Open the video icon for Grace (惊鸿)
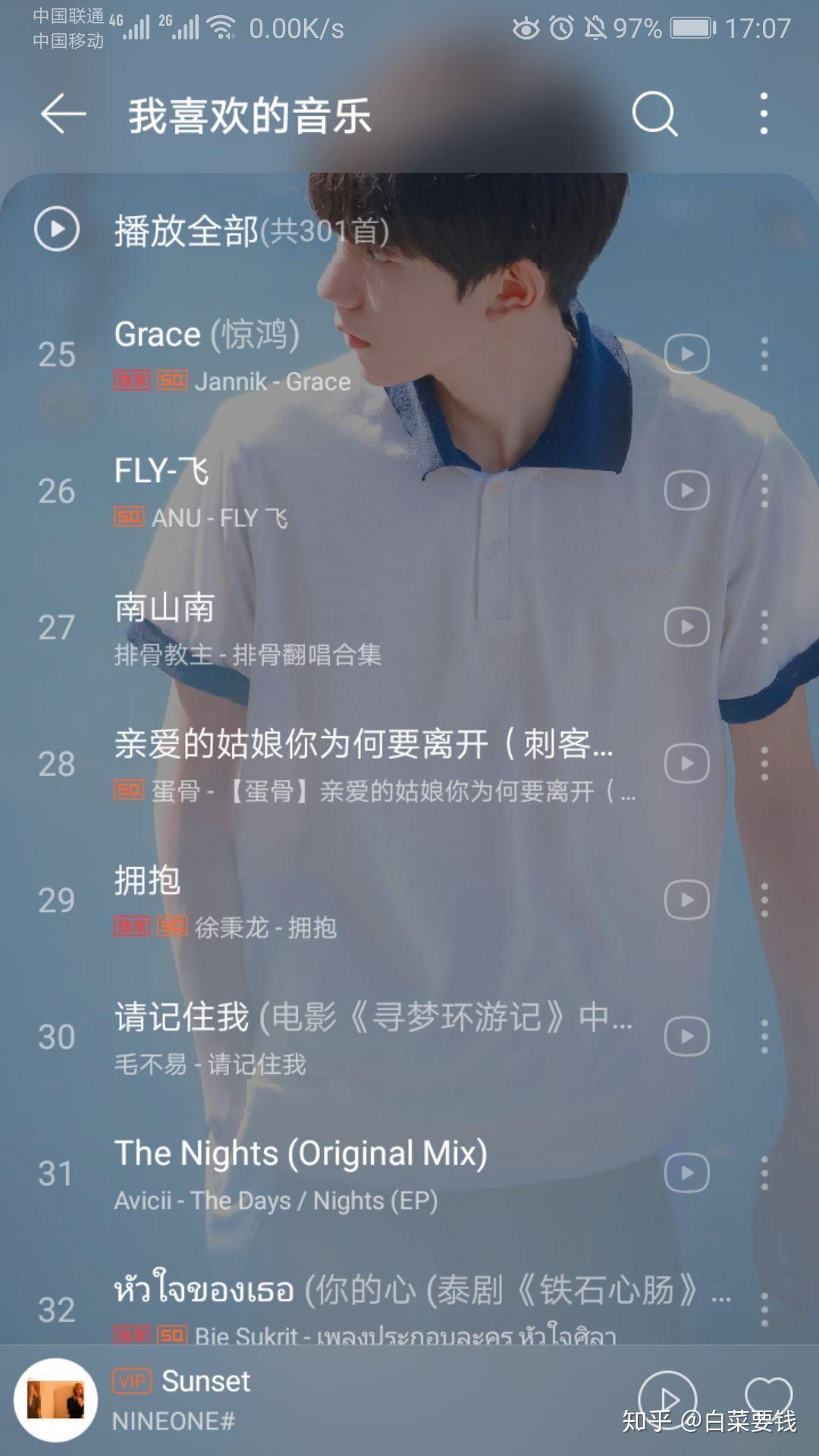Screen dimensions: 819x1456 [x=686, y=354]
